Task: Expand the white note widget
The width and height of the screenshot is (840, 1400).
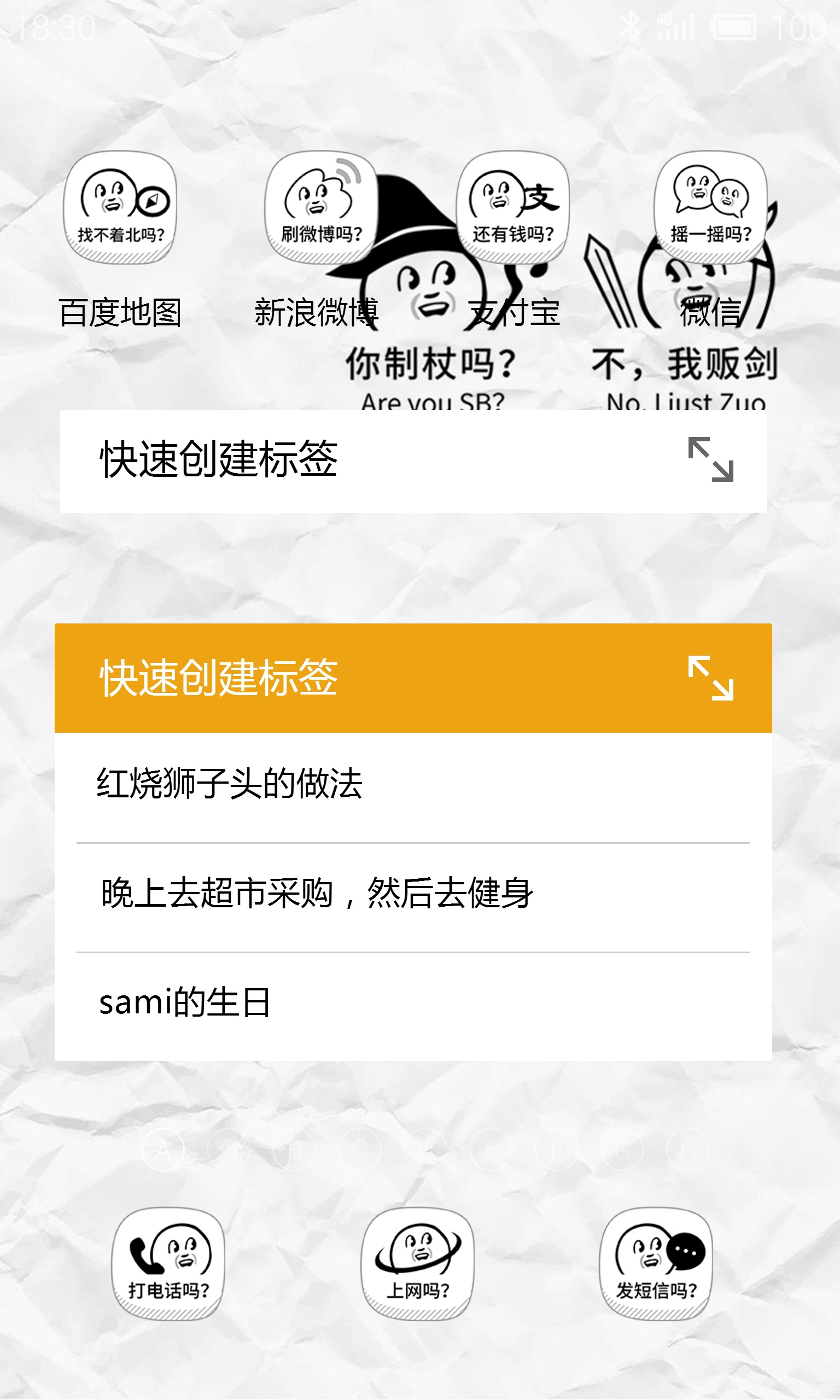Action: [x=710, y=459]
